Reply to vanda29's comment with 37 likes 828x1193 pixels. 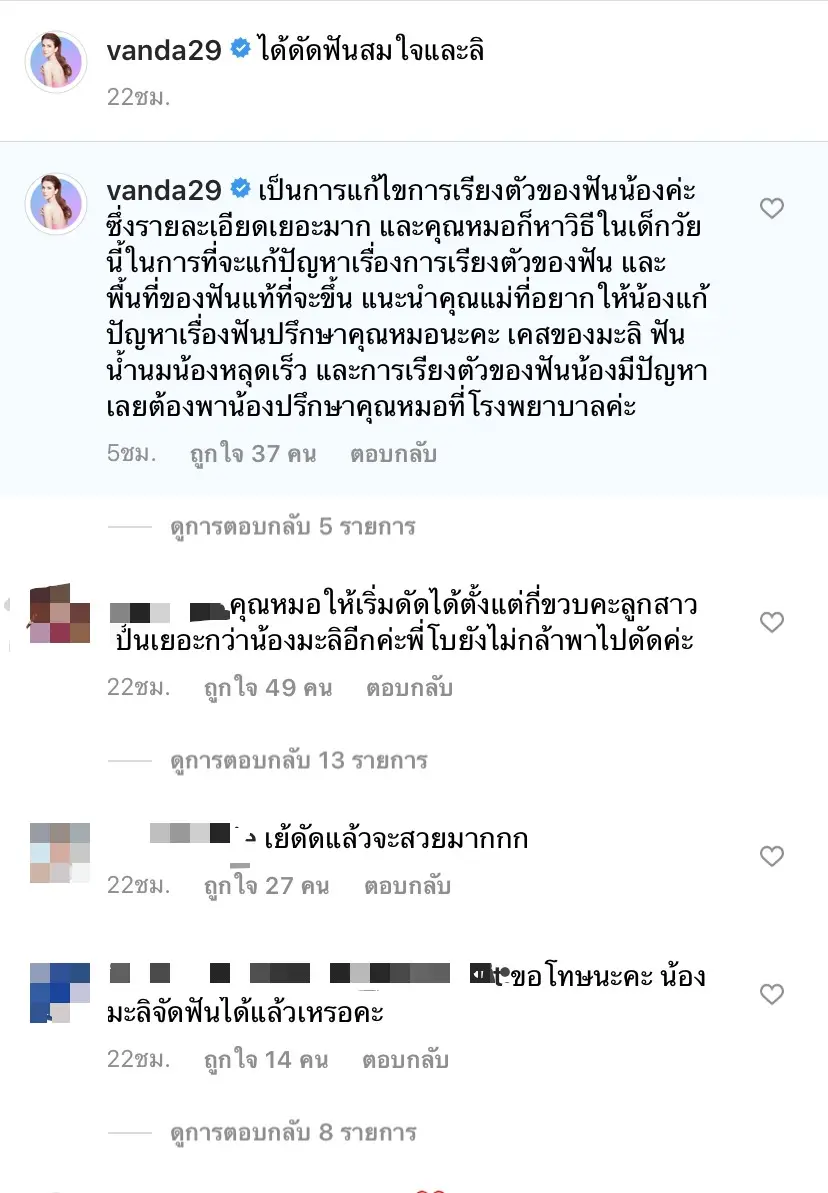tap(393, 454)
